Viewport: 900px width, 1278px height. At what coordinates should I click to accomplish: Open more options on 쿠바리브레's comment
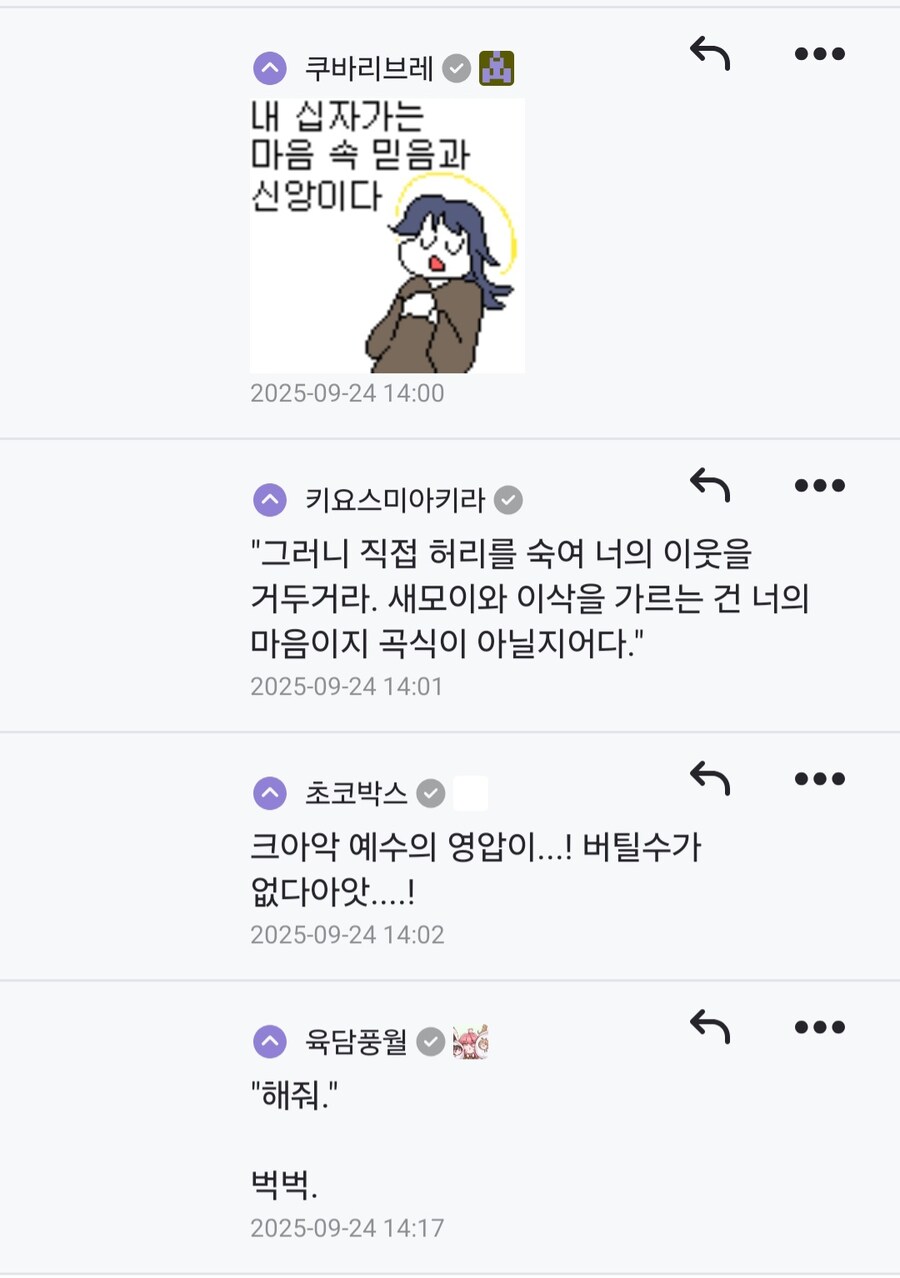pyautogui.click(x=820, y=54)
